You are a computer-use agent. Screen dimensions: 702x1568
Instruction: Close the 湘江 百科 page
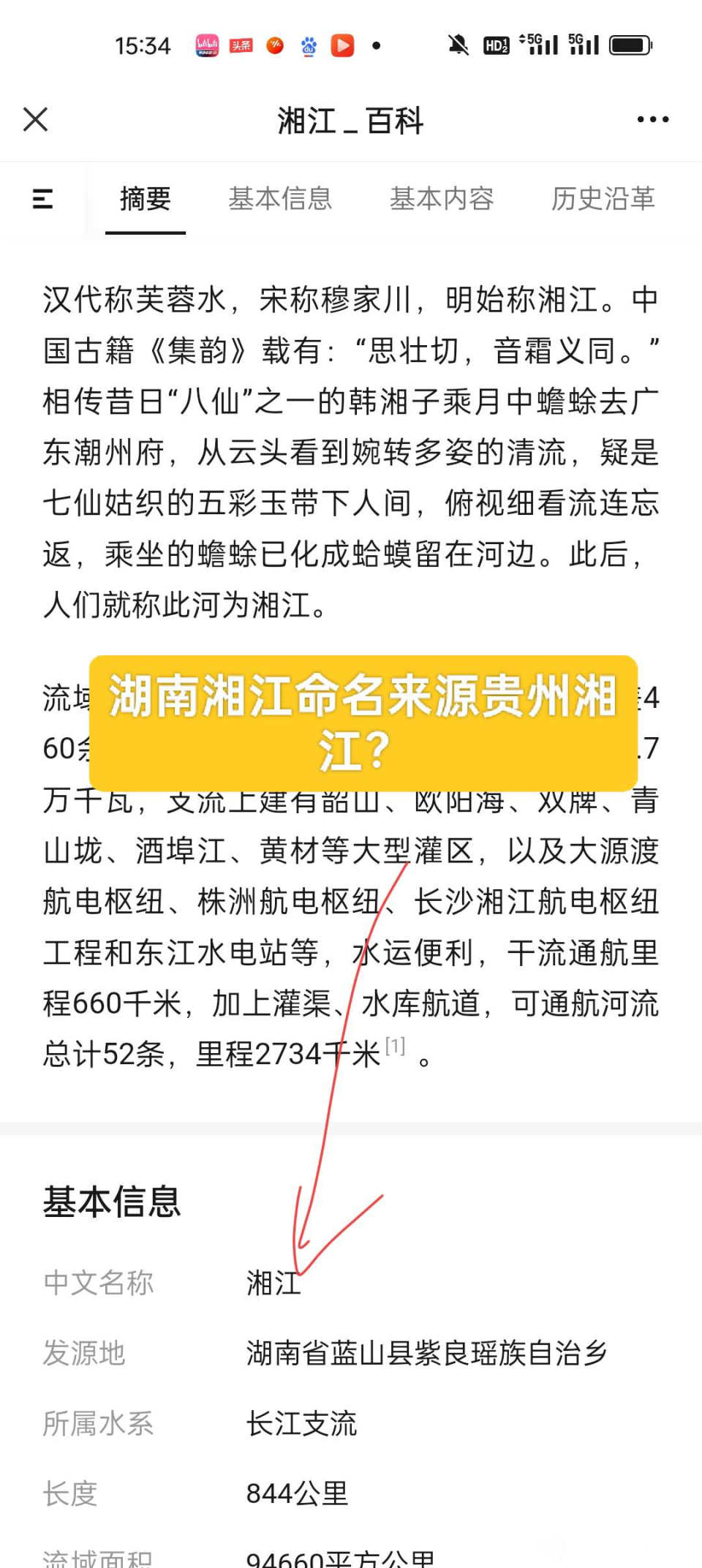(x=35, y=119)
